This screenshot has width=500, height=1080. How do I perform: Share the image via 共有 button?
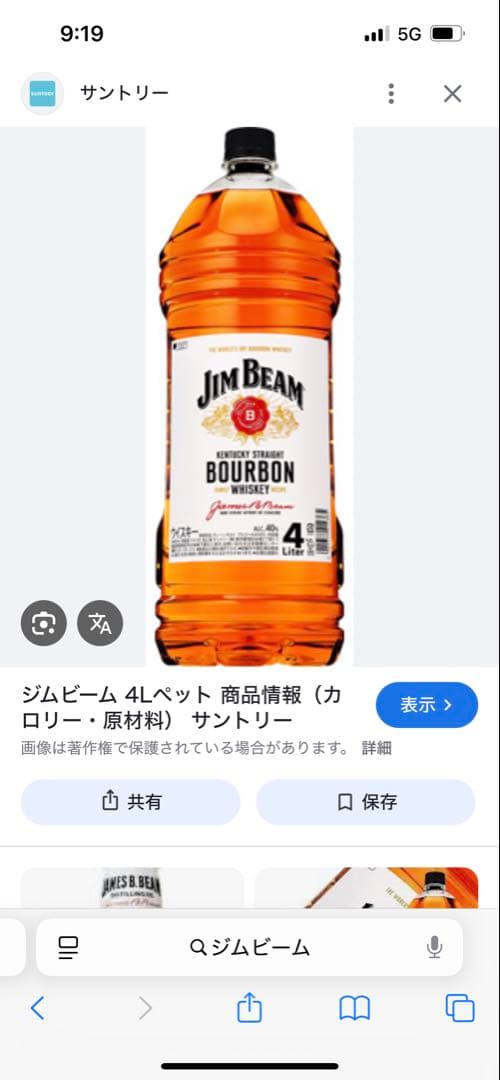point(131,802)
